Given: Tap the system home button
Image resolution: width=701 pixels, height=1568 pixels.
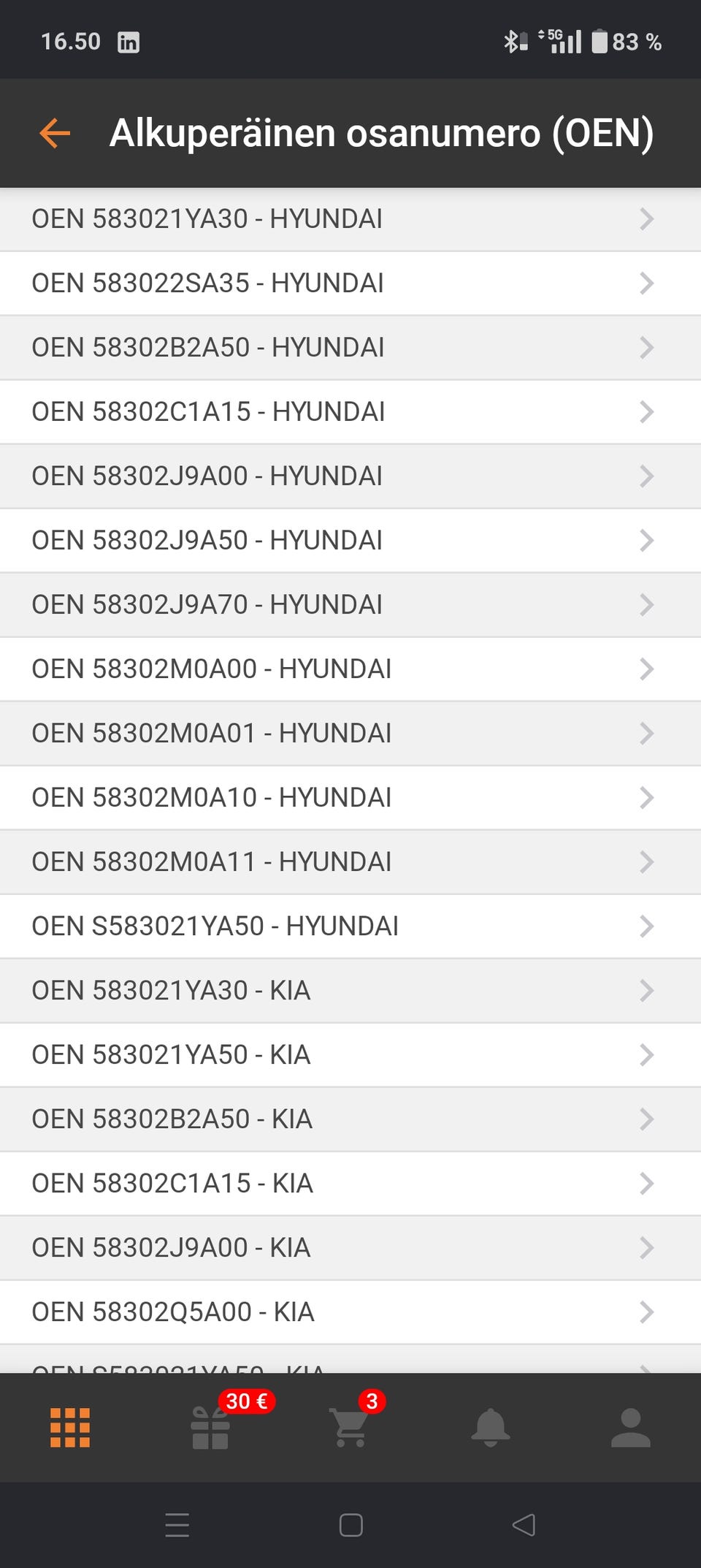Looking at the screenshot, I should 350,1525.
